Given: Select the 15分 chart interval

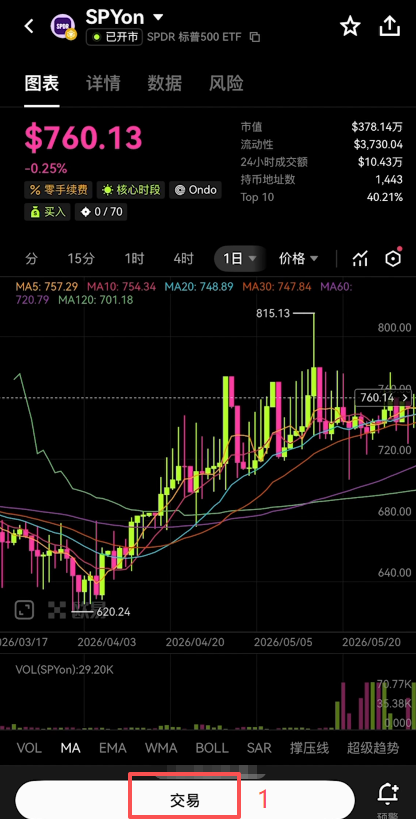Looking at the screenshot, I should click(81, 259).
